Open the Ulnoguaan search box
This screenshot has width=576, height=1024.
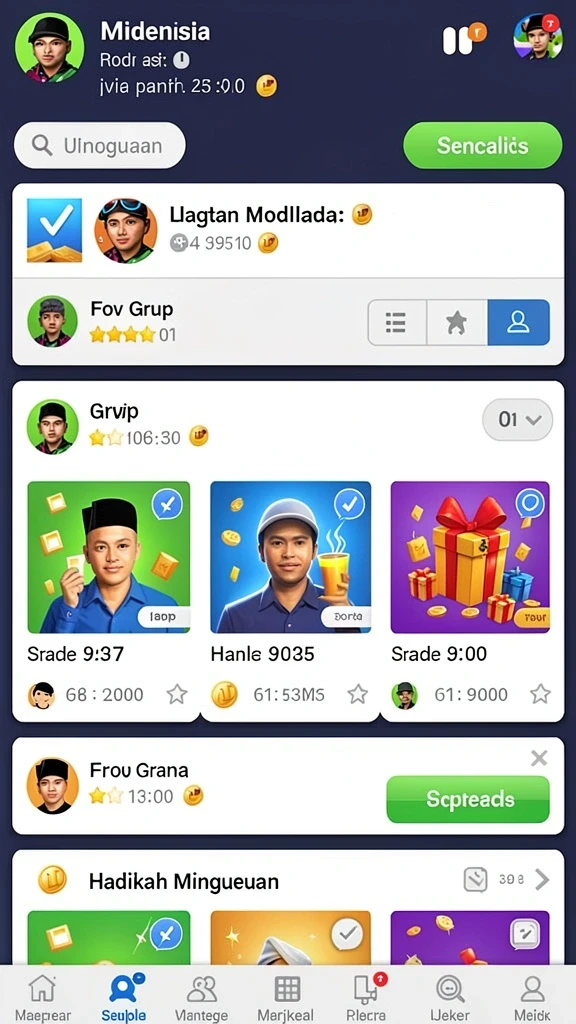pos(99,145)
